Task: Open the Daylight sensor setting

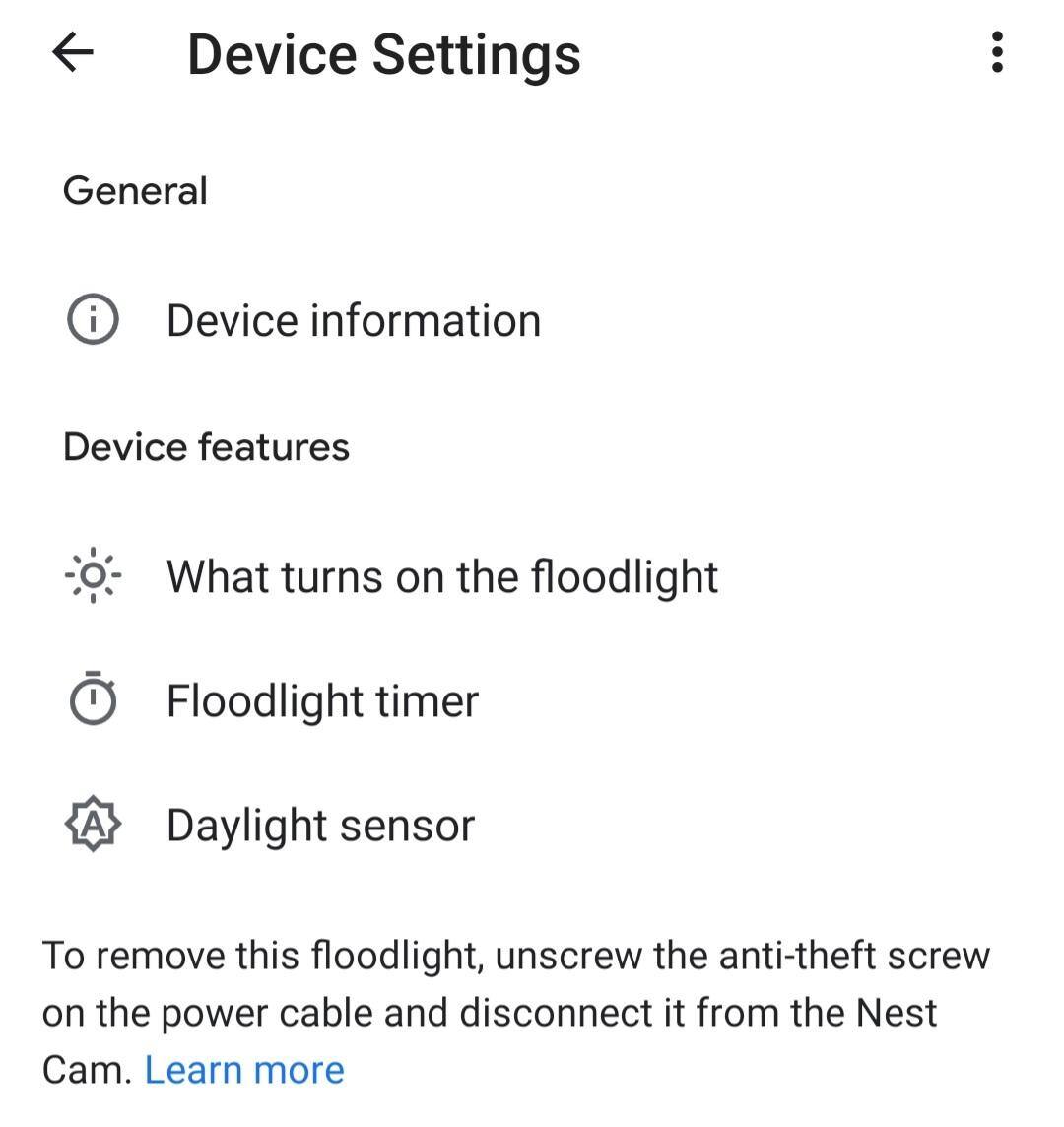Action: click(x=320, y=826)
